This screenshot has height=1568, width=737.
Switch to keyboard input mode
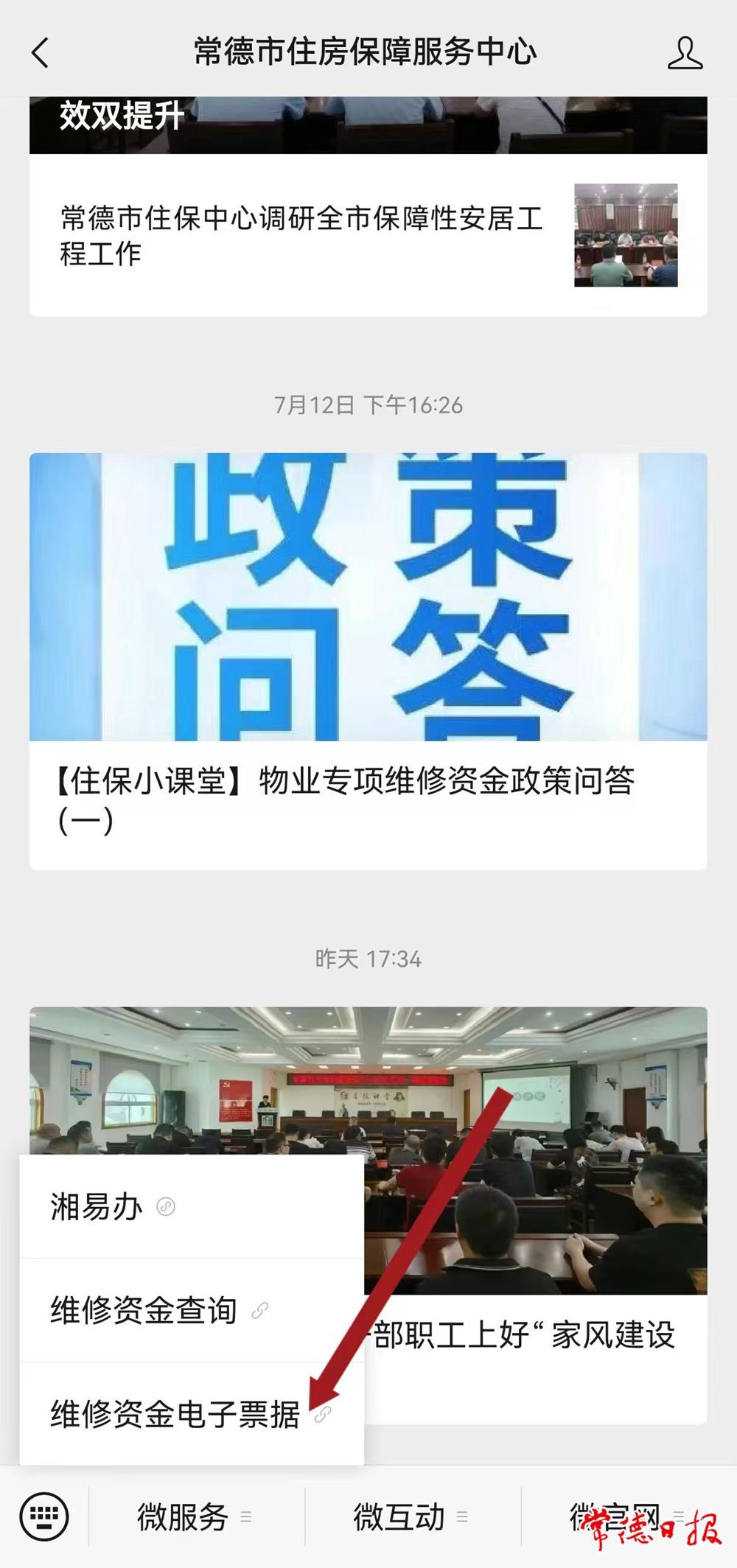pyautogui.click(x=44, y=1516)
